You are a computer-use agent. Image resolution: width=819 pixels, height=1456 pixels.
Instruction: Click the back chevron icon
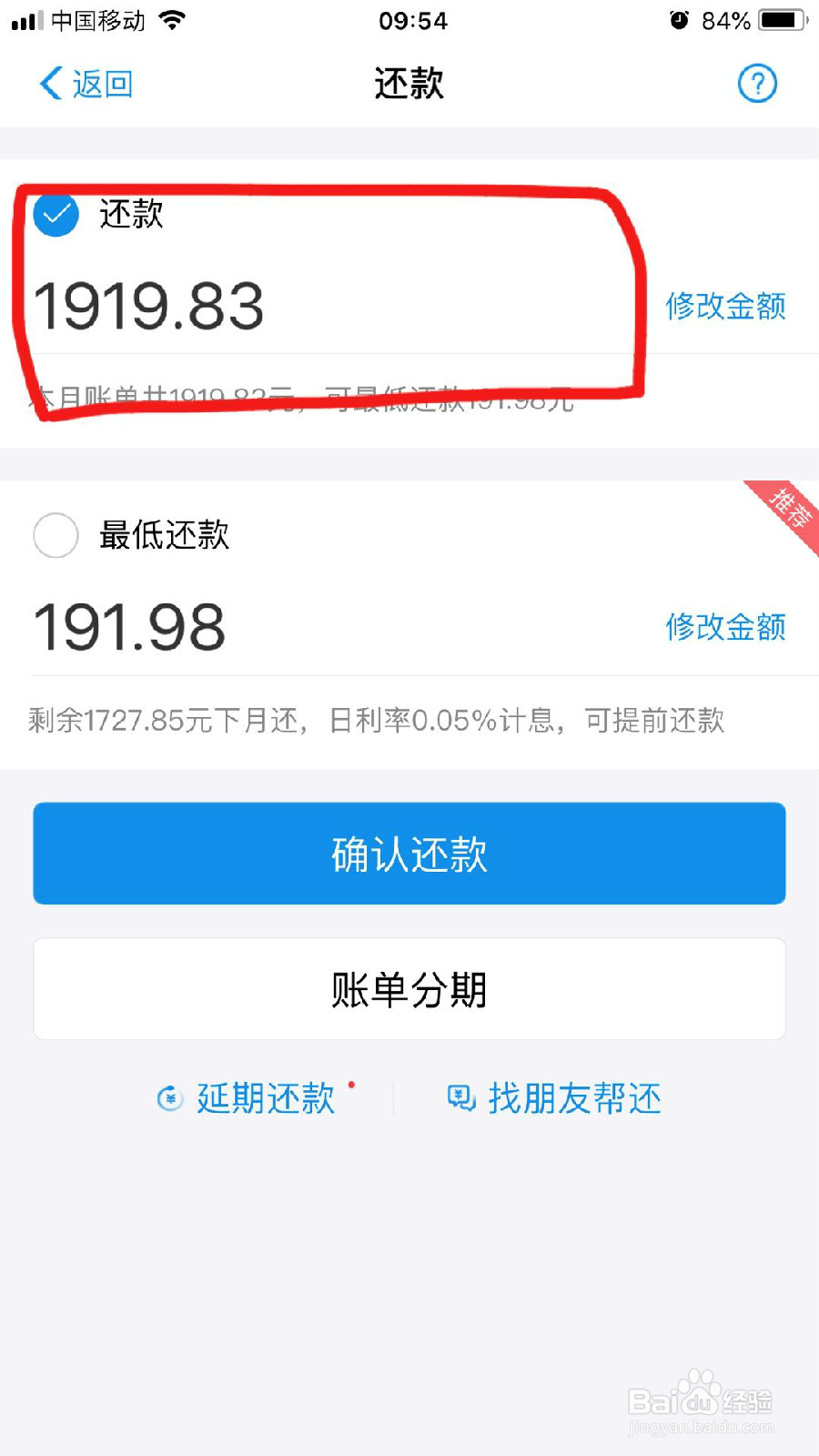click(x=50, y=83)
